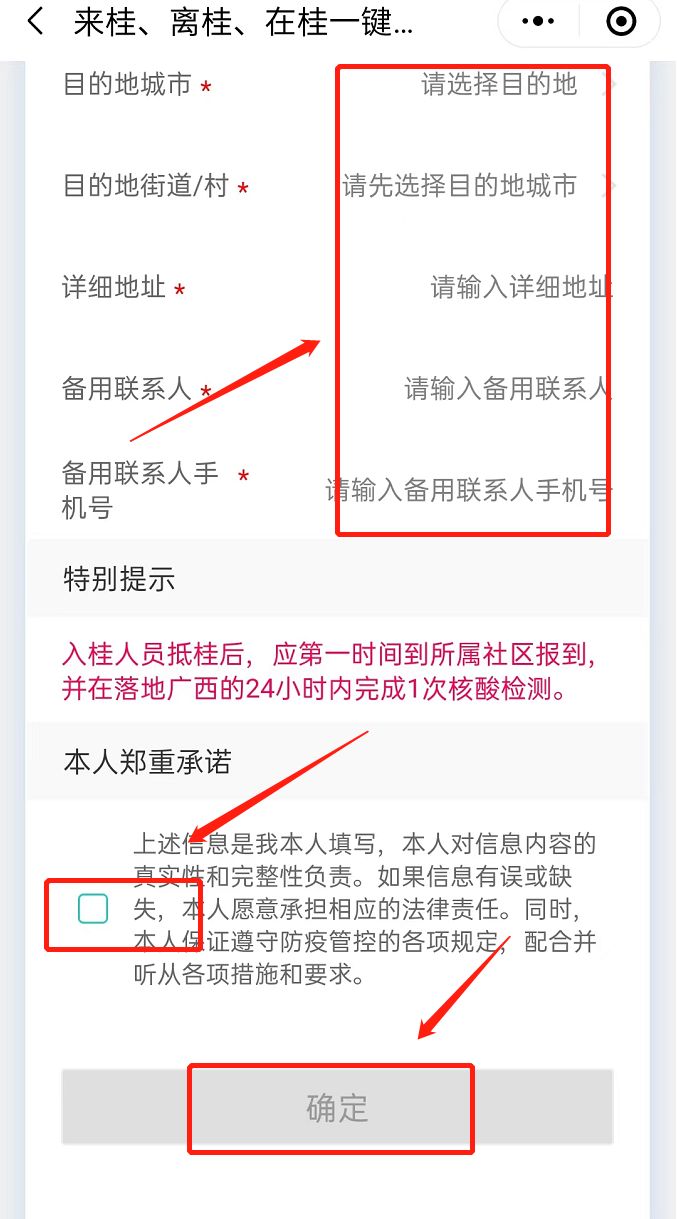Viewport: 677px width, 1219px height.
Task: Open the mini program more-options menu
Action: 539,22
